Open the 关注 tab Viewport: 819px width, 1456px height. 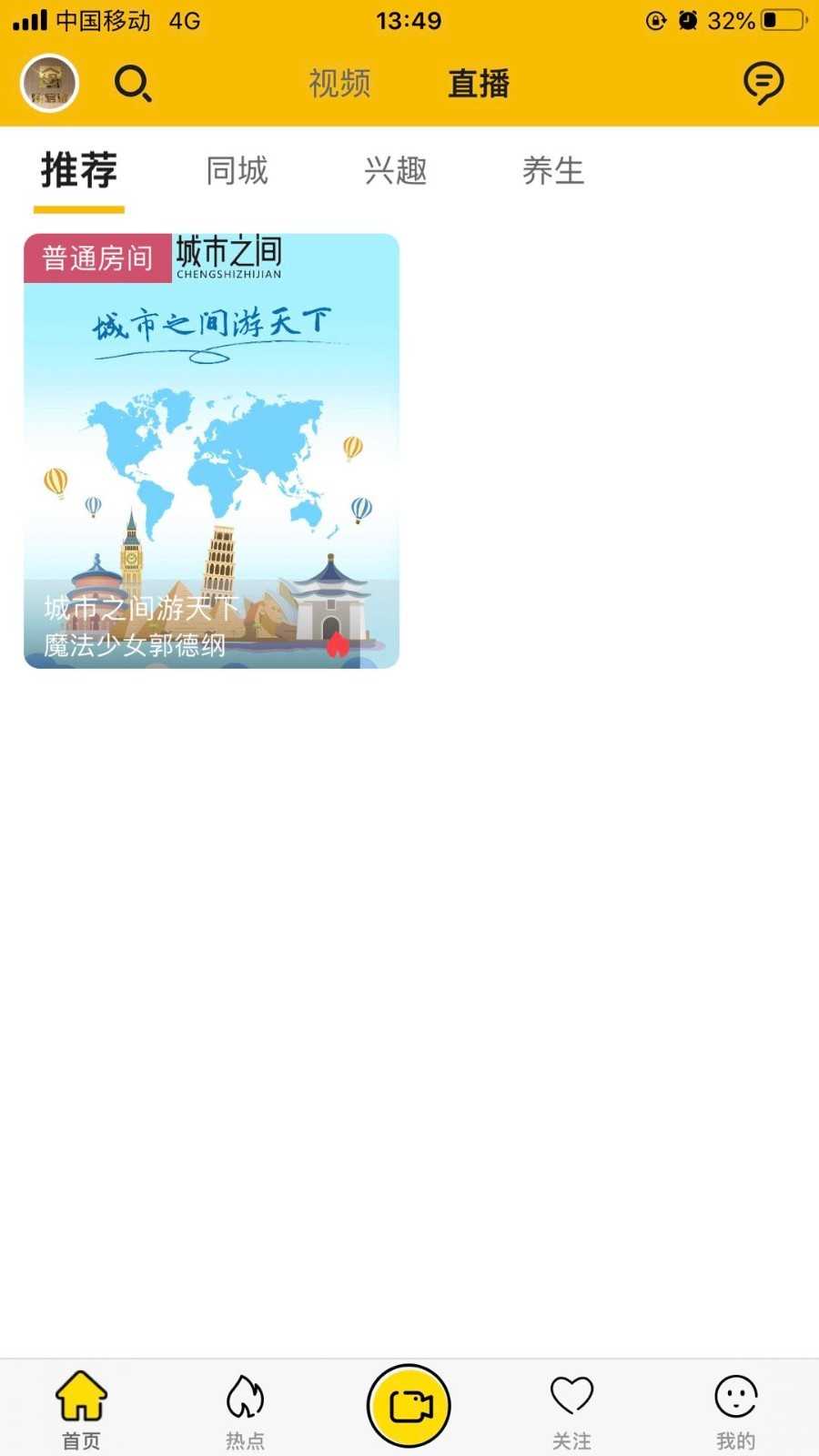click(571, 1410)
